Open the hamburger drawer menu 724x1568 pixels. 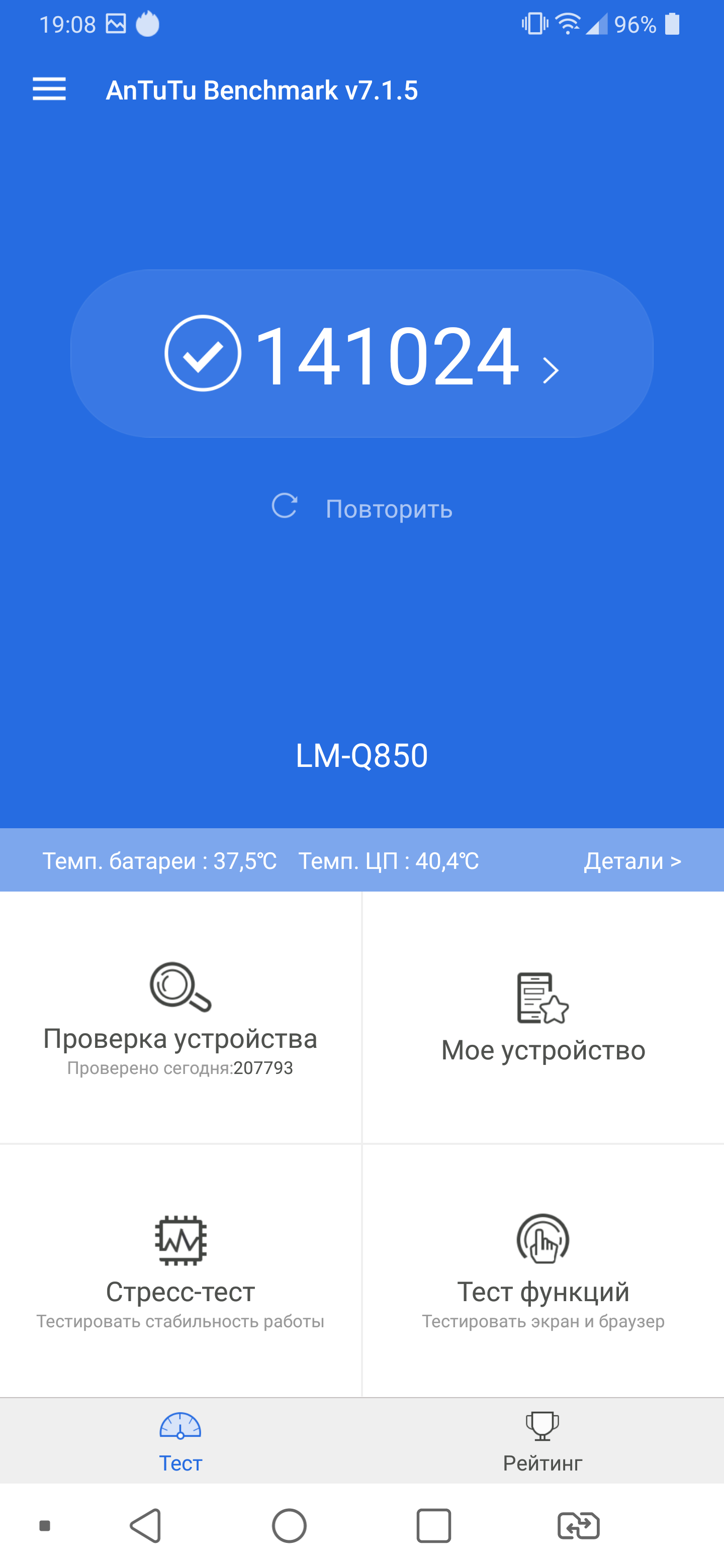click(49, 89)
